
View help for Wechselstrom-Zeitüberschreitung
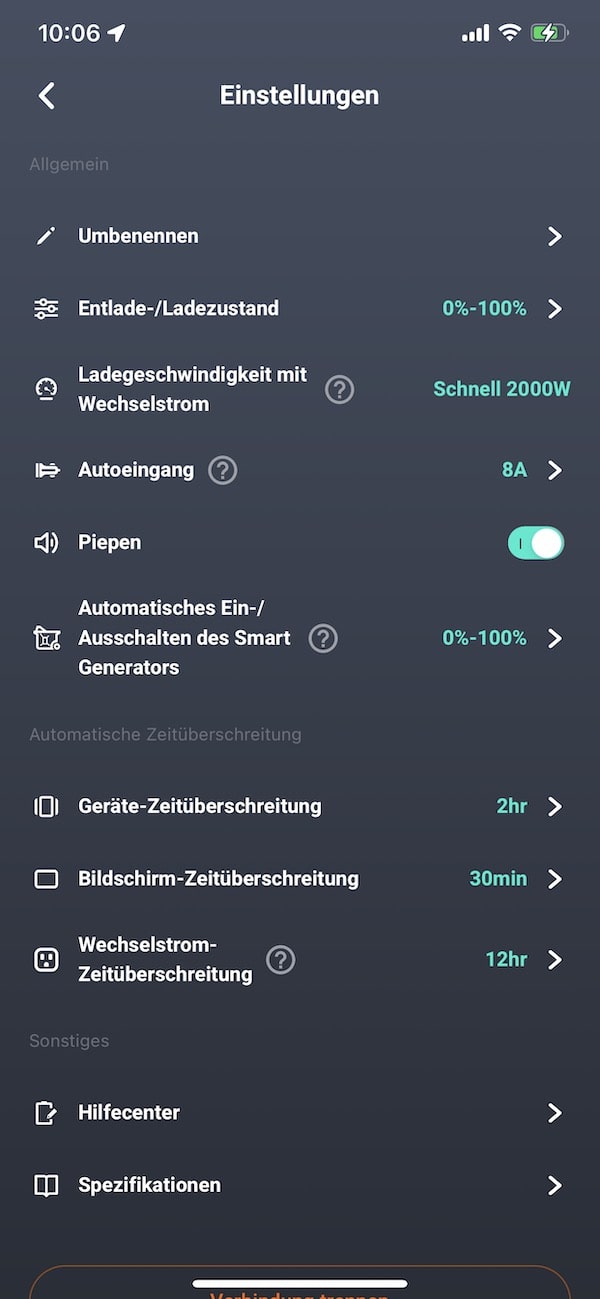[x=281, y=960]
